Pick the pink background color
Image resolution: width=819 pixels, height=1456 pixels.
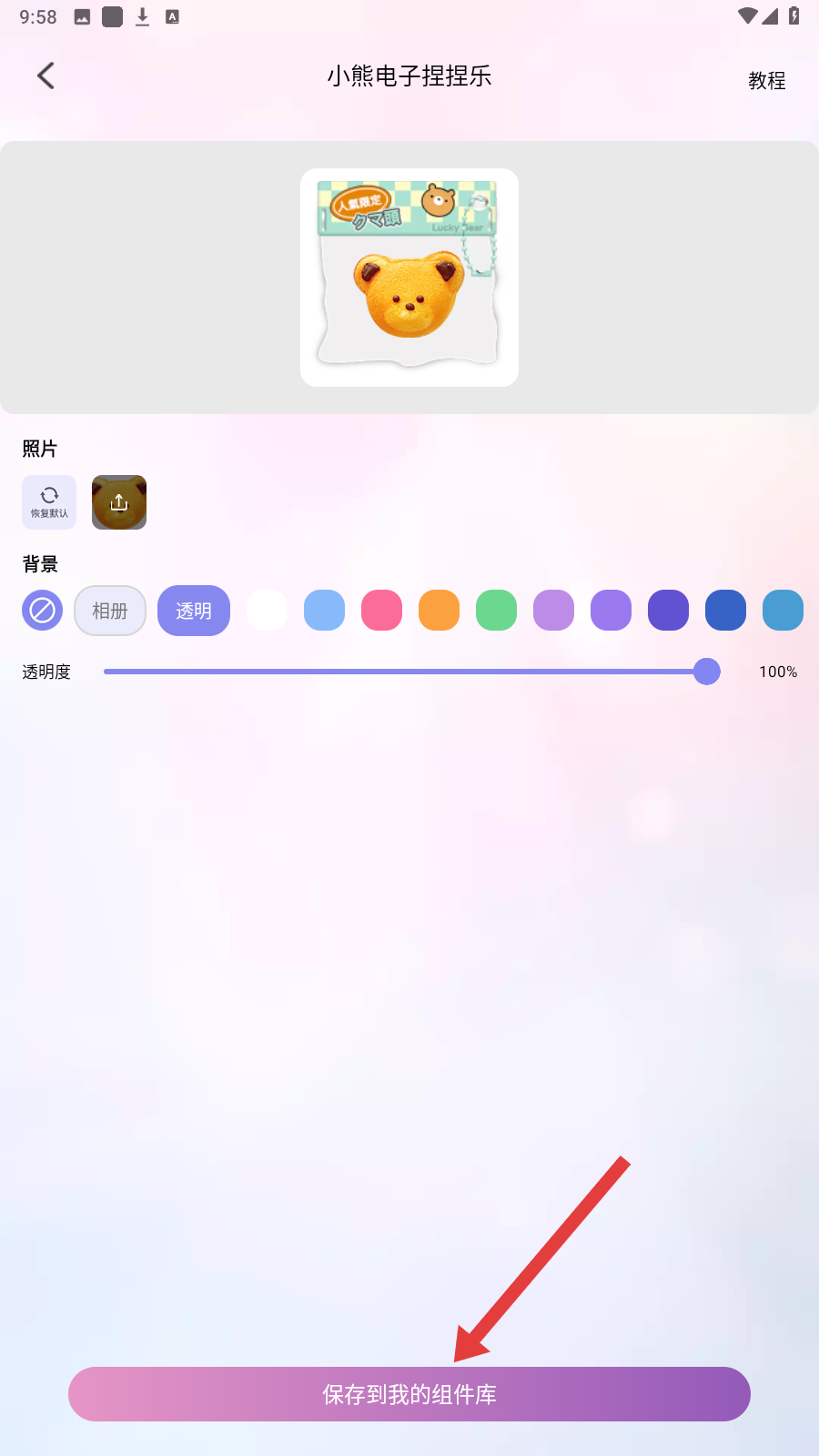[382, 610]
